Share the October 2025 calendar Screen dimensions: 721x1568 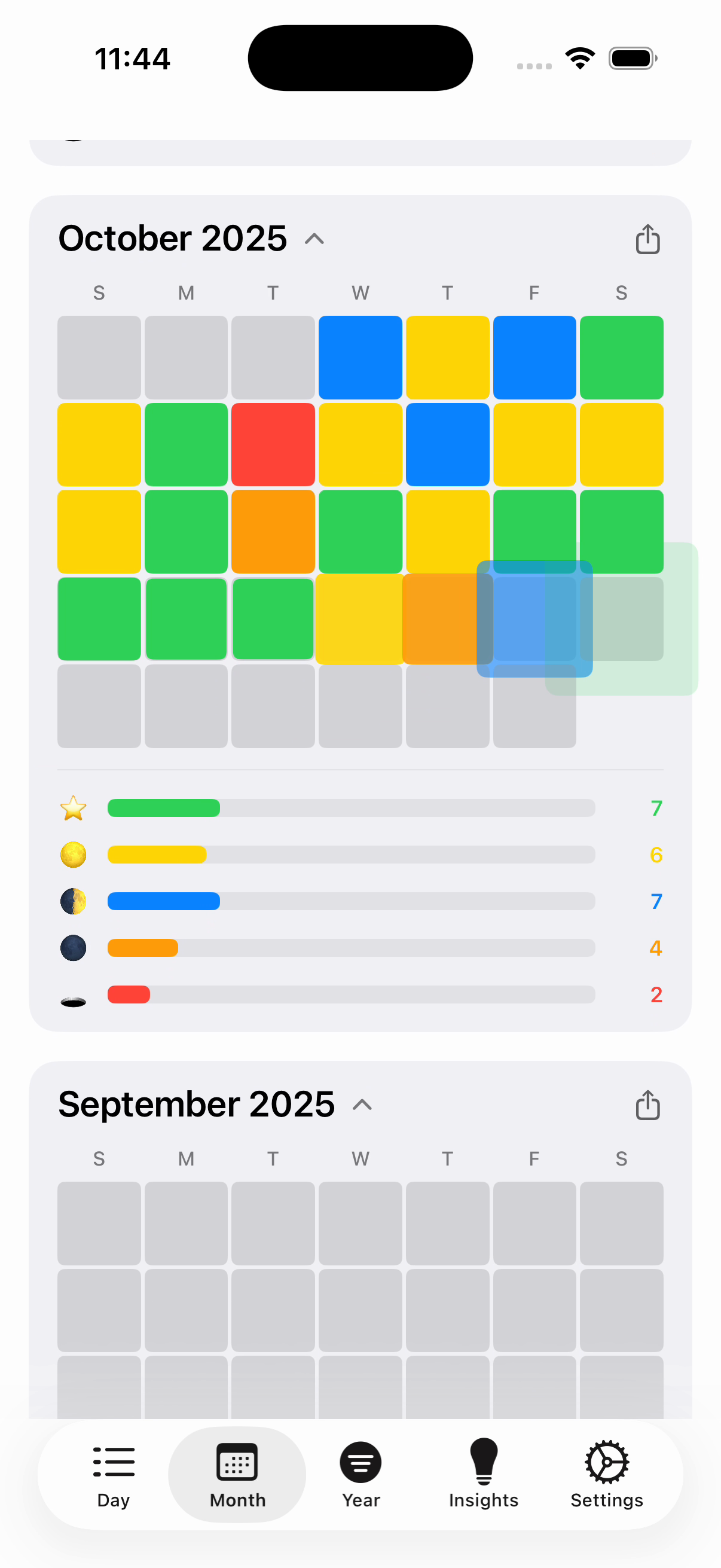pos(647,239)
